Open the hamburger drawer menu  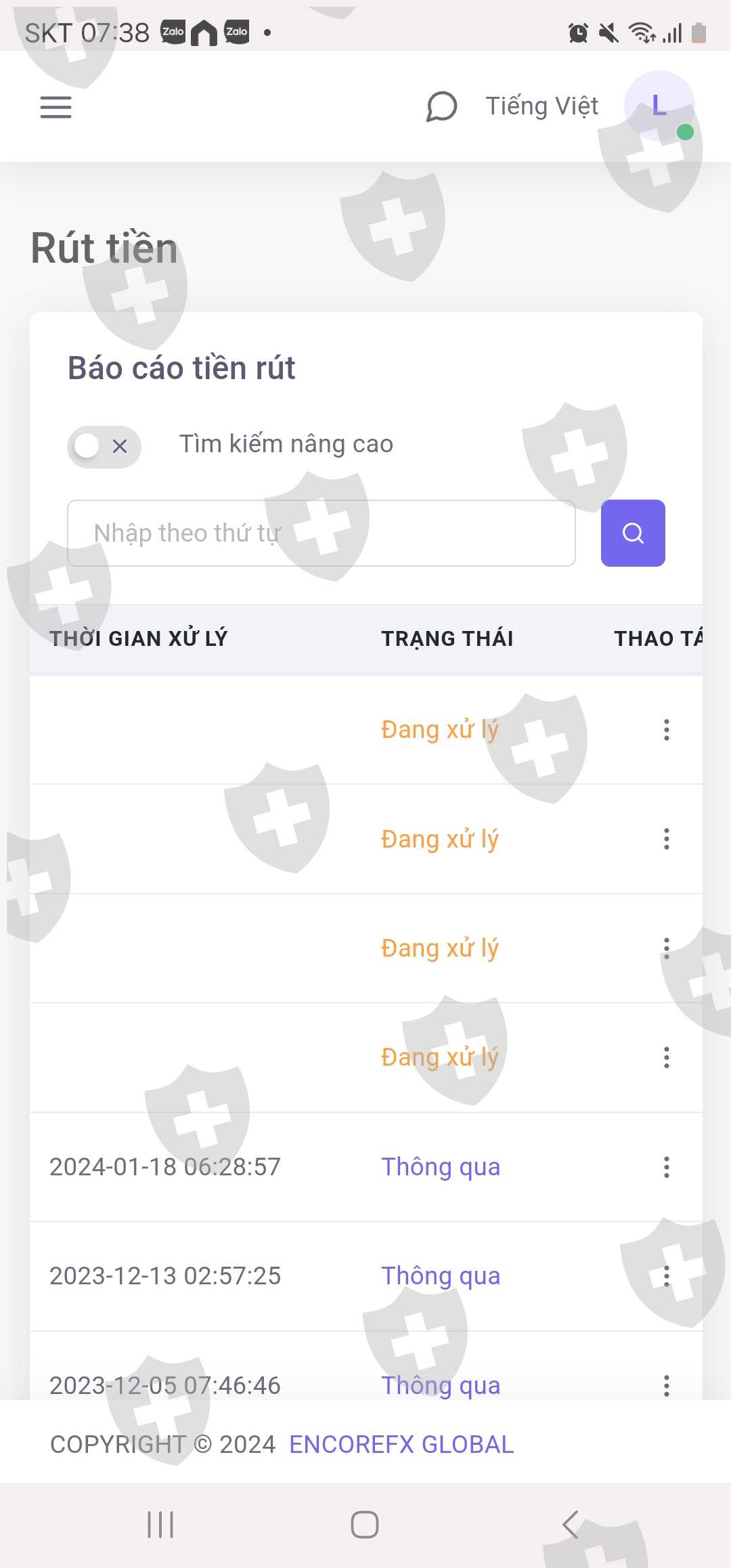coord(56,107)
